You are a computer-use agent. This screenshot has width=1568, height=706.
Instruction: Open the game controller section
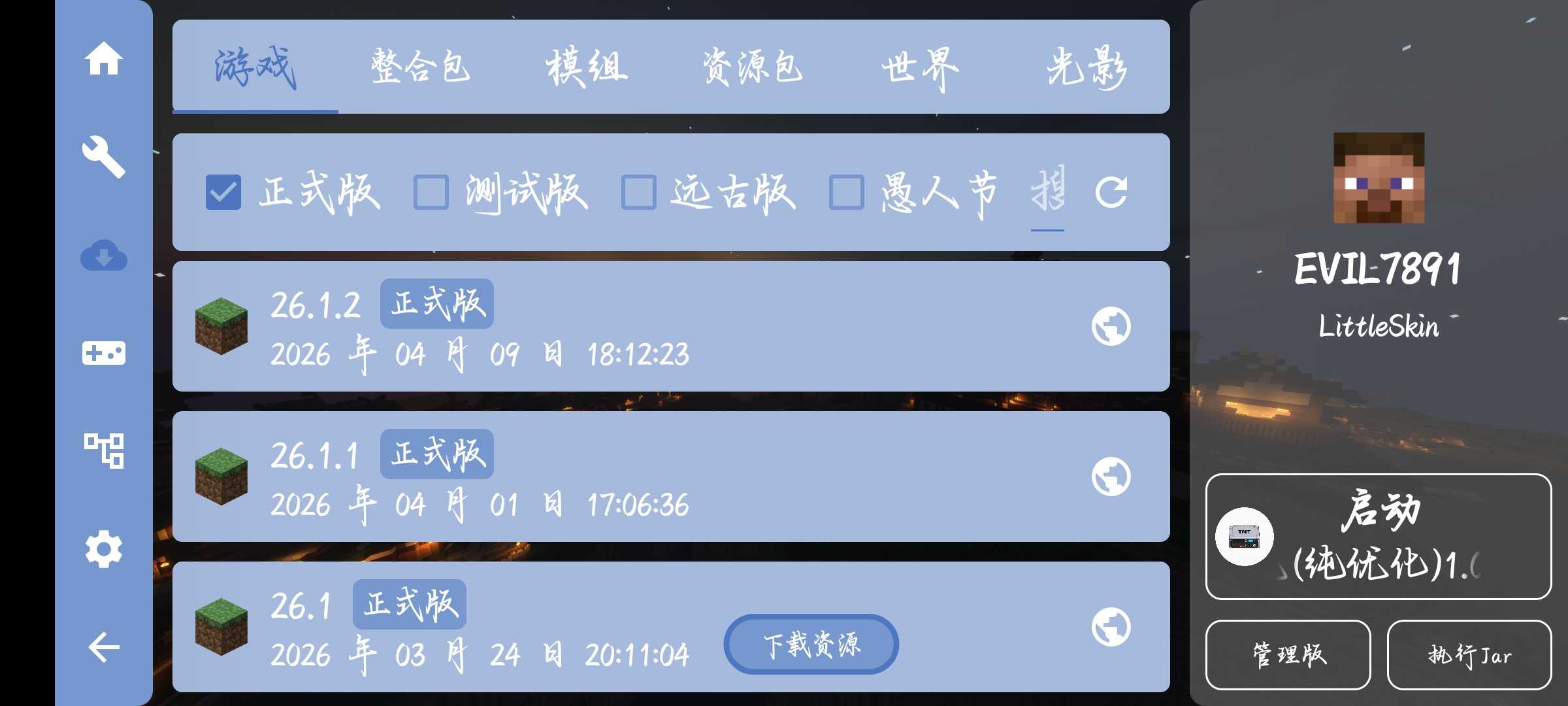[103, 353]
